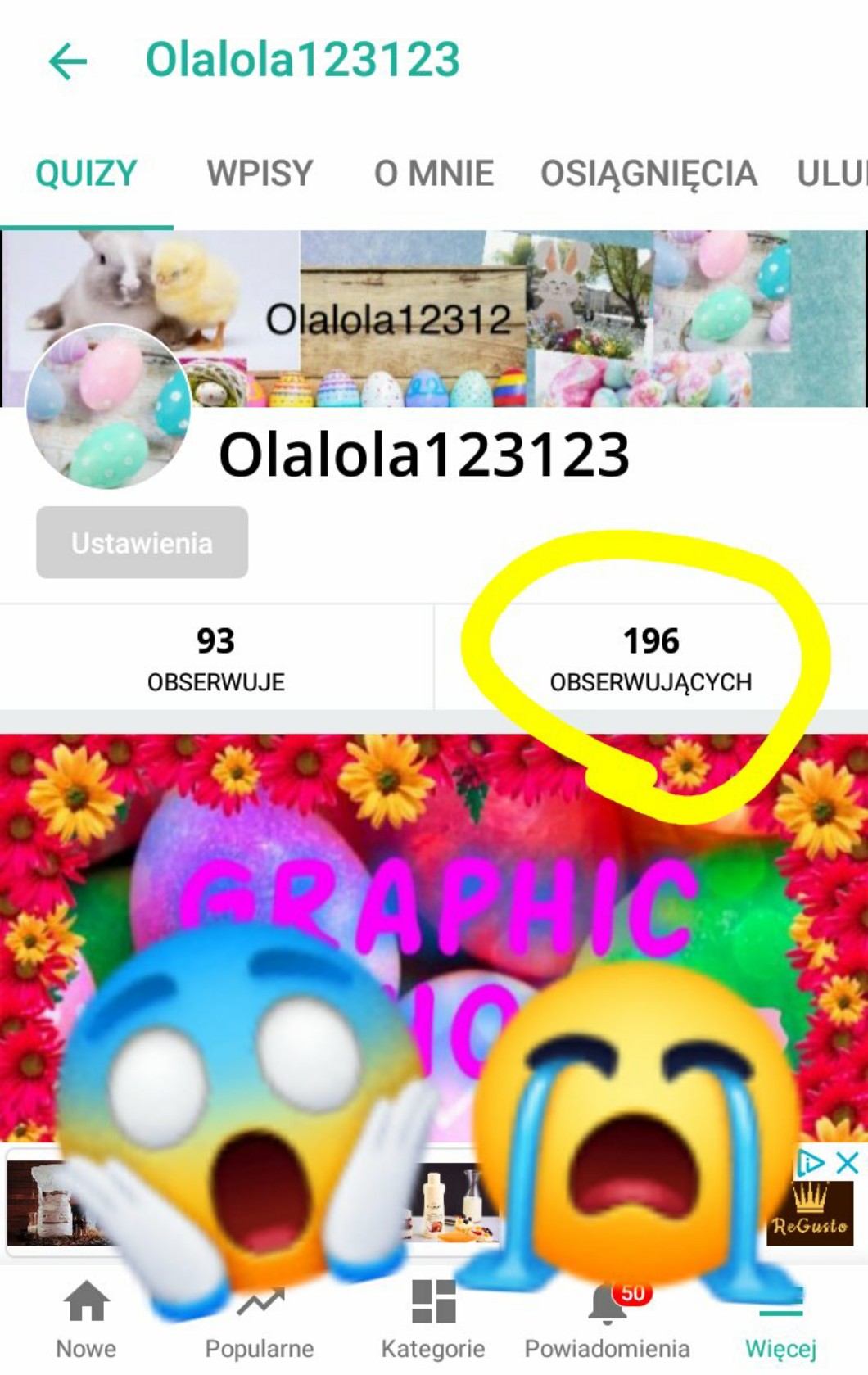Close the ad banner
This screenshot has width=868, height=1375.
tap(848, 1162)
